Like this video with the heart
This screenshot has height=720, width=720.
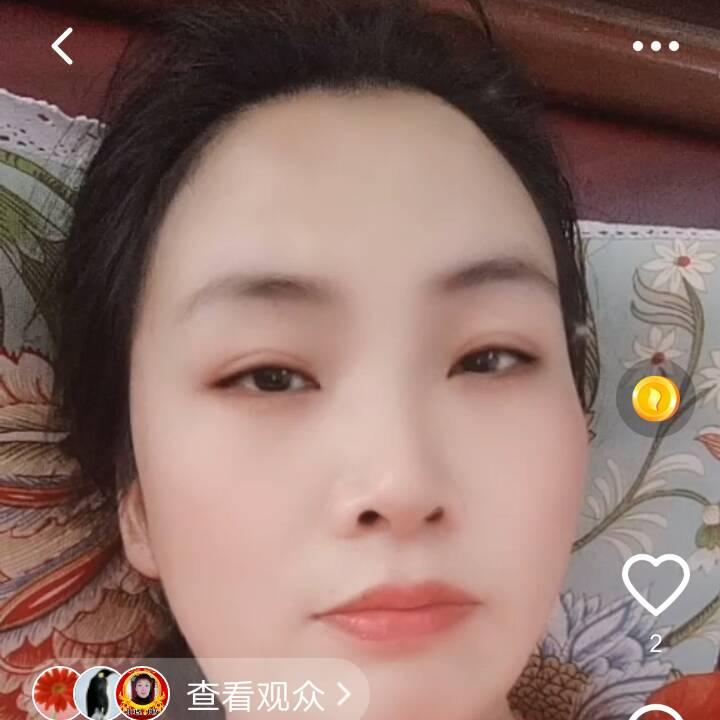pyautogui.click(x=655, y=585)
